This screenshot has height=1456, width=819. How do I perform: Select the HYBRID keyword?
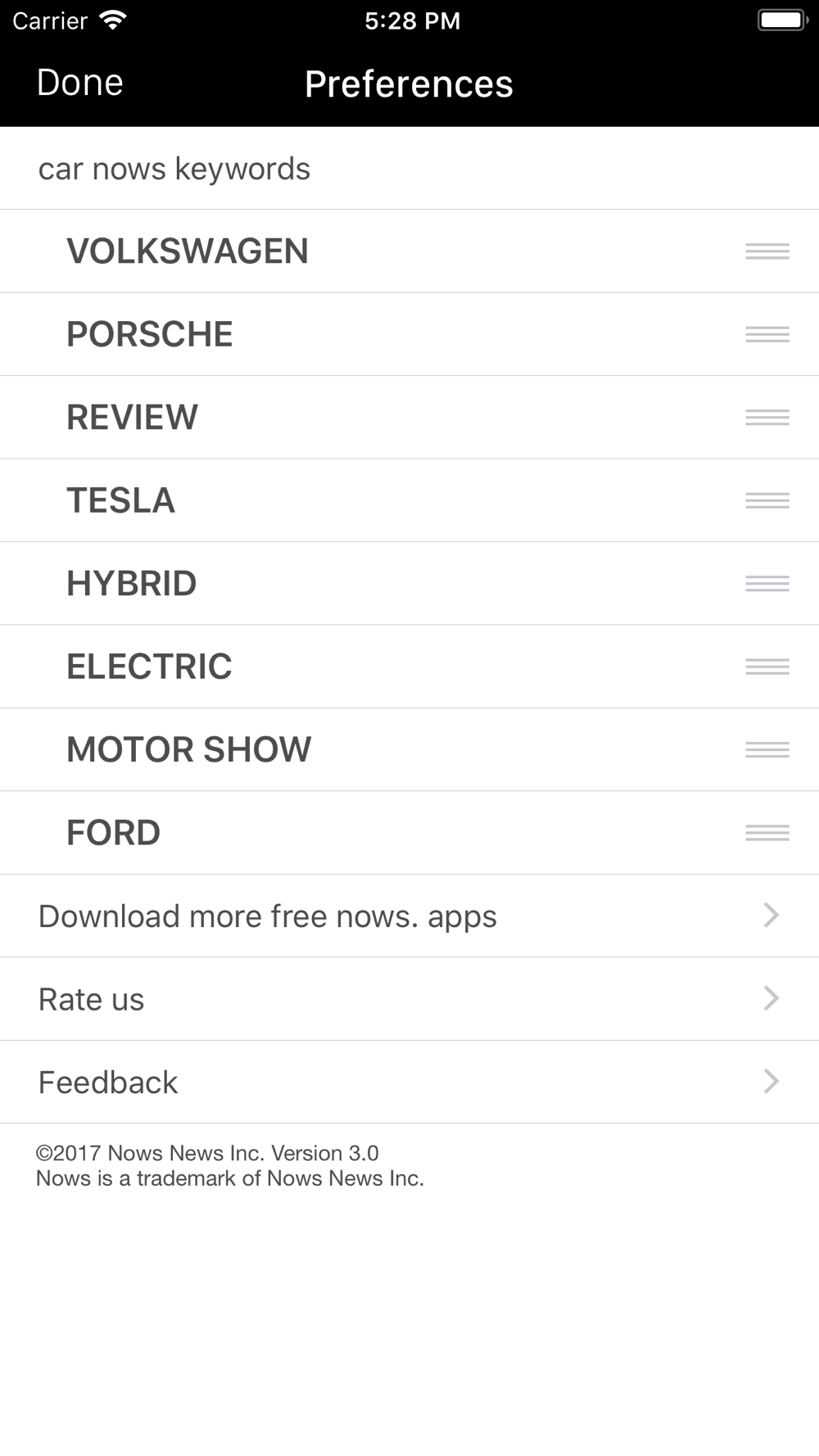point(132,584)
